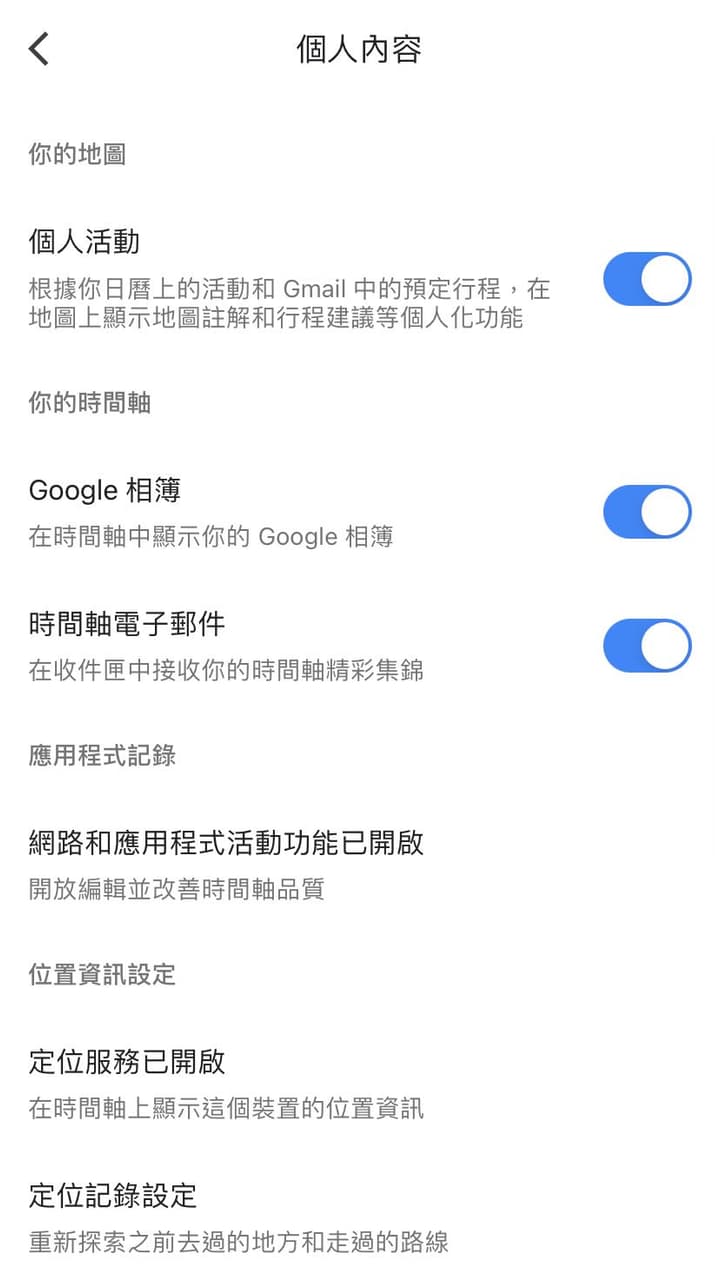This screenshot has width=720, height=1280.
Task: Tap the 應用程式記錄 section heading
Action: pyautogui.click(x=101, y=756)
